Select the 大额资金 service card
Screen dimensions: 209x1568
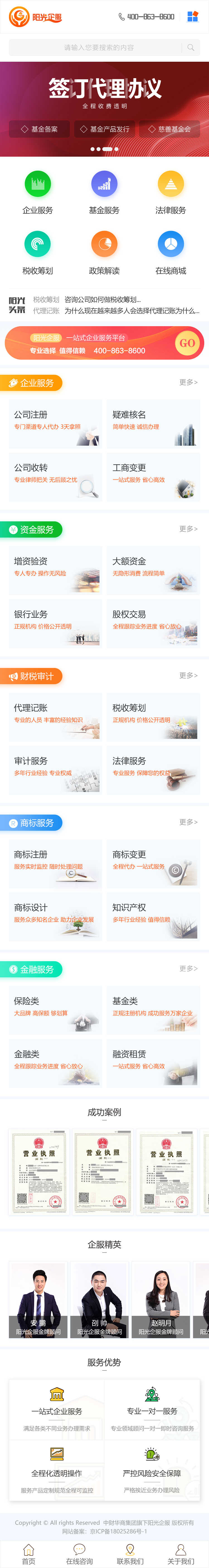153,570
